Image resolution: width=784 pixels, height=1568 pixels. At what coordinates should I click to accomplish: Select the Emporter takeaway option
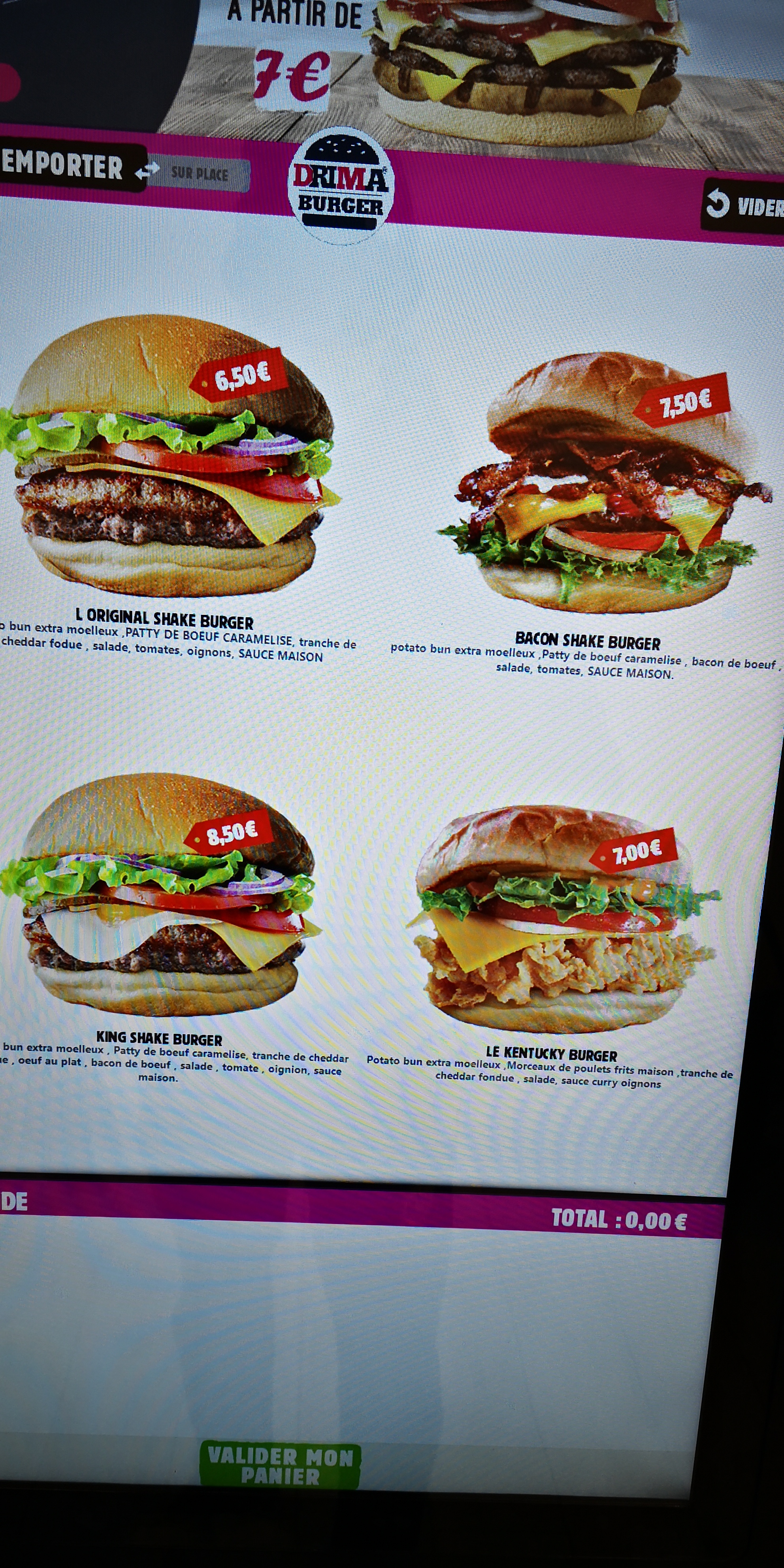64,166
